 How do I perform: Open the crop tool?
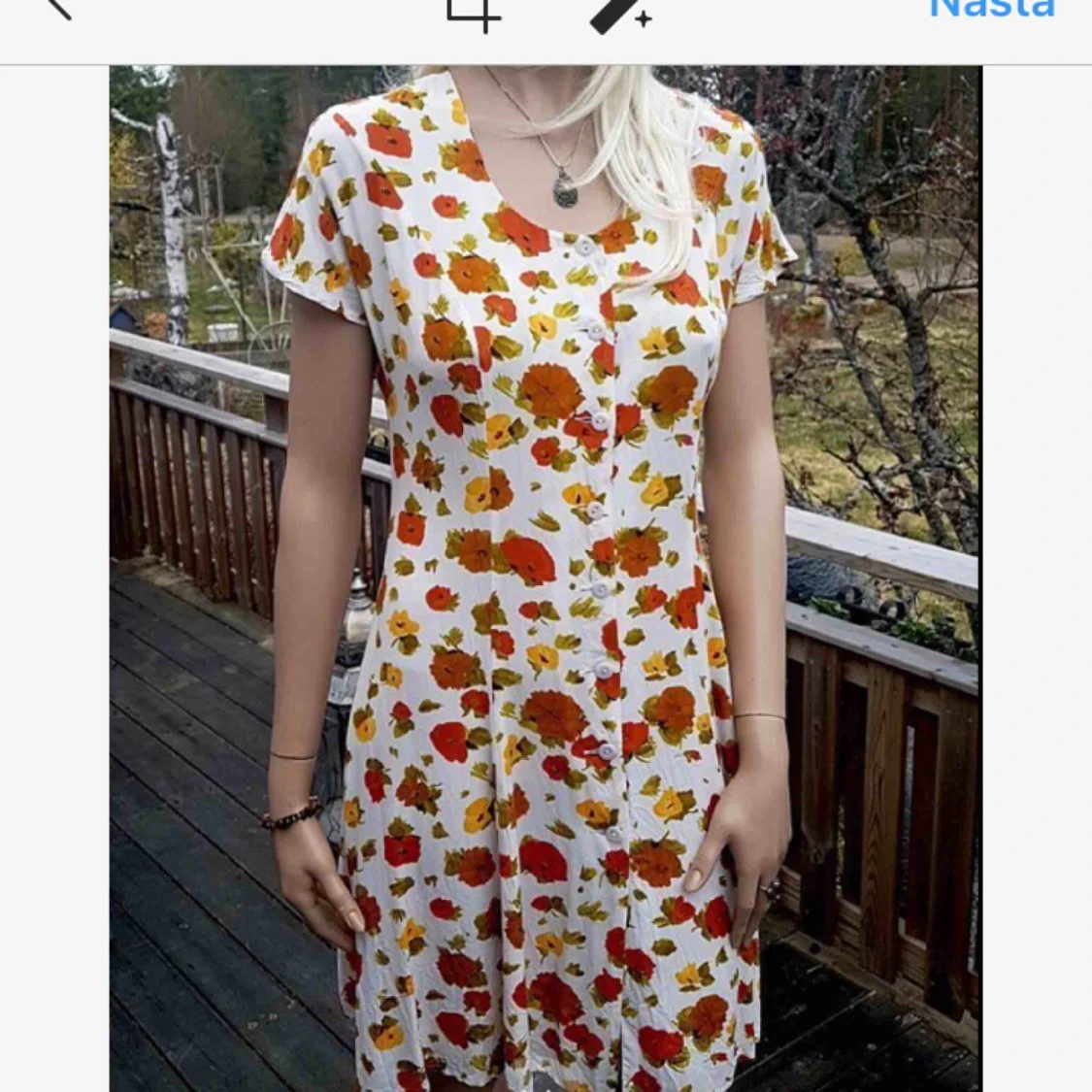(474, 12)
